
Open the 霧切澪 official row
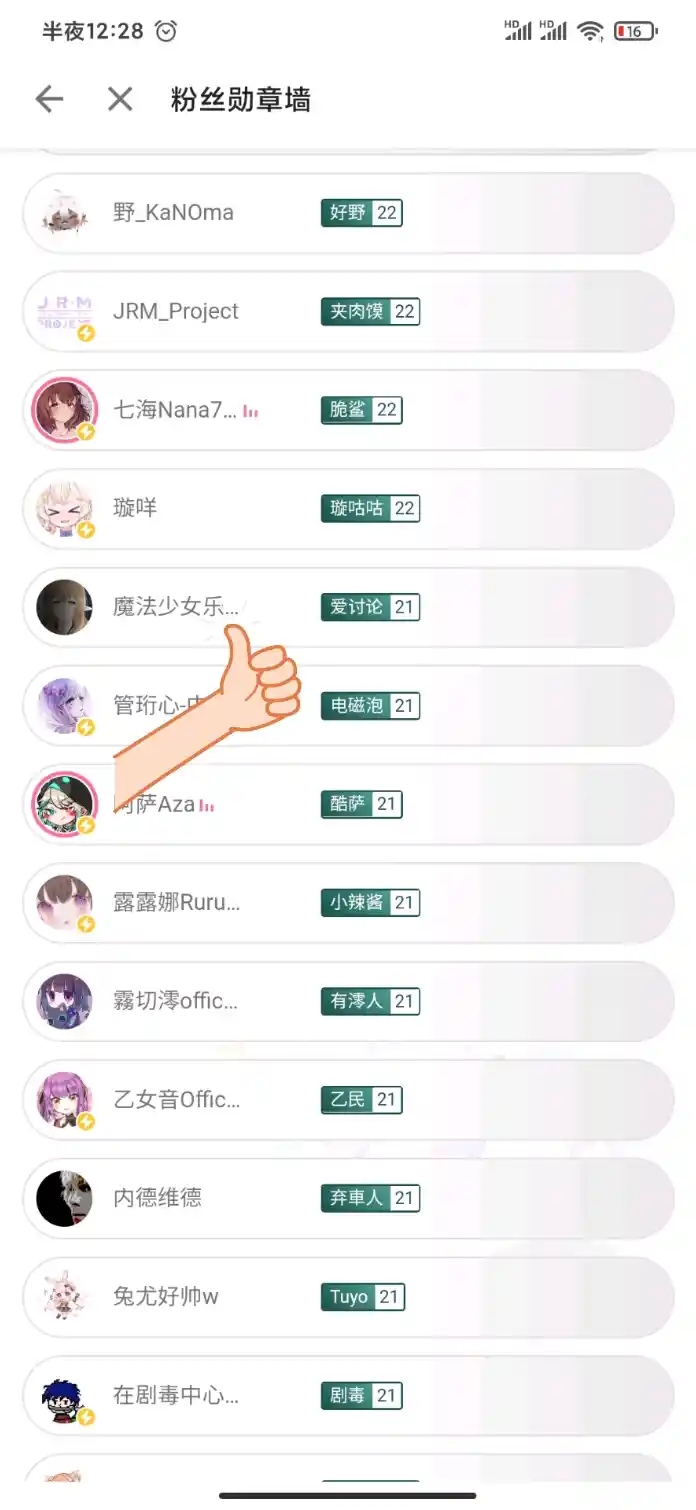click(x=348, y=1001)
